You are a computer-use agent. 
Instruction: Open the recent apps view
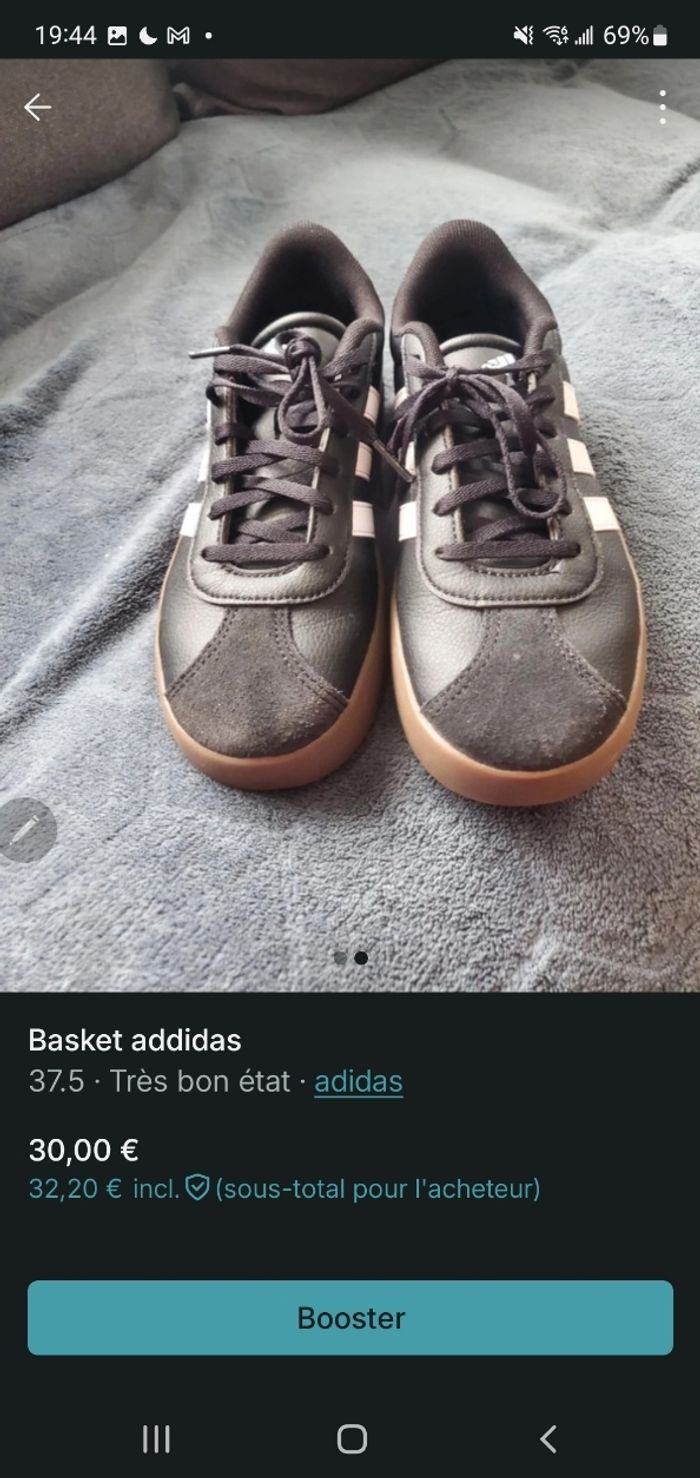[156, 1439]
